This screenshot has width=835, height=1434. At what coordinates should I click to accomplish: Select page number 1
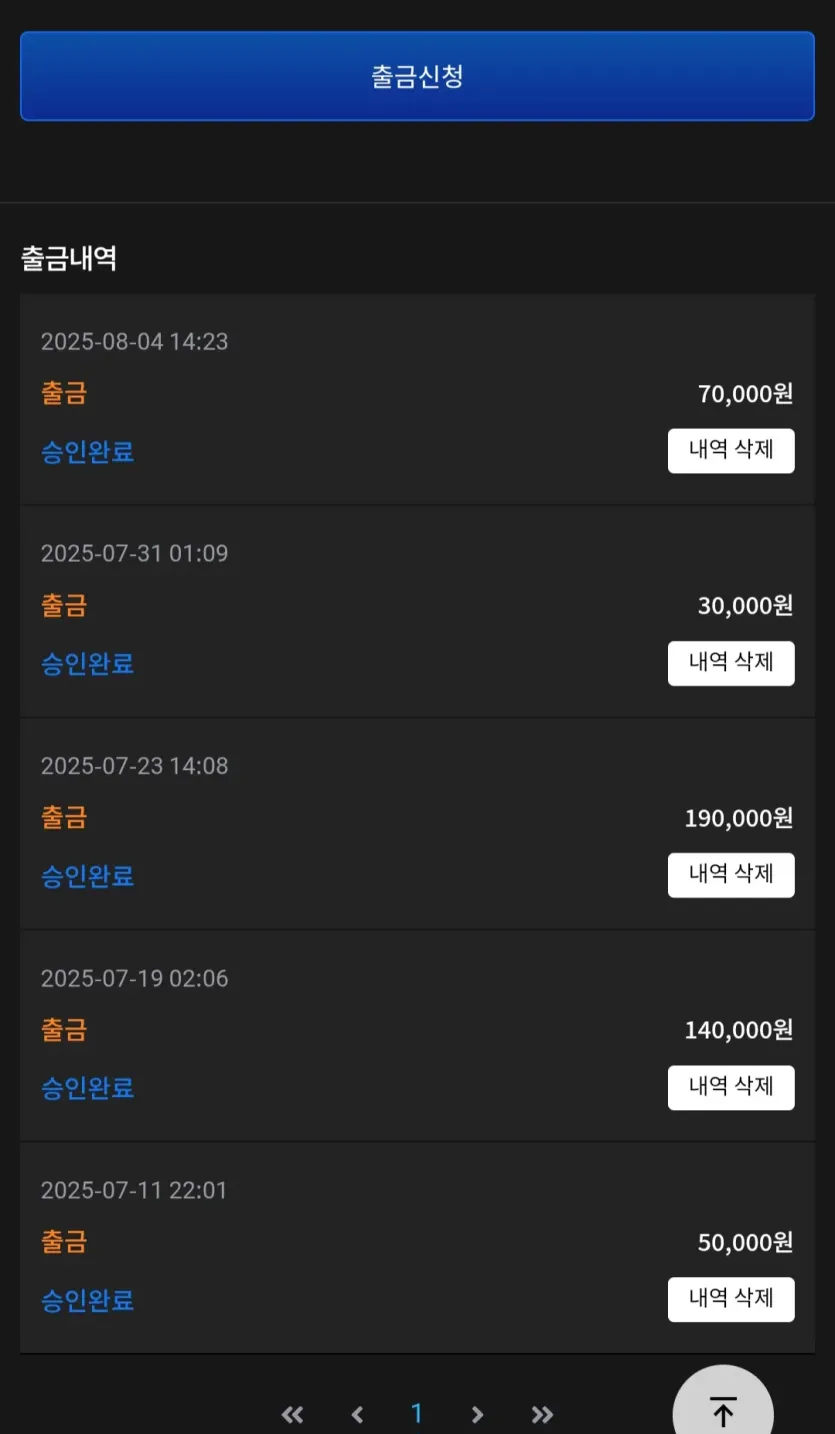(417, 1413)
